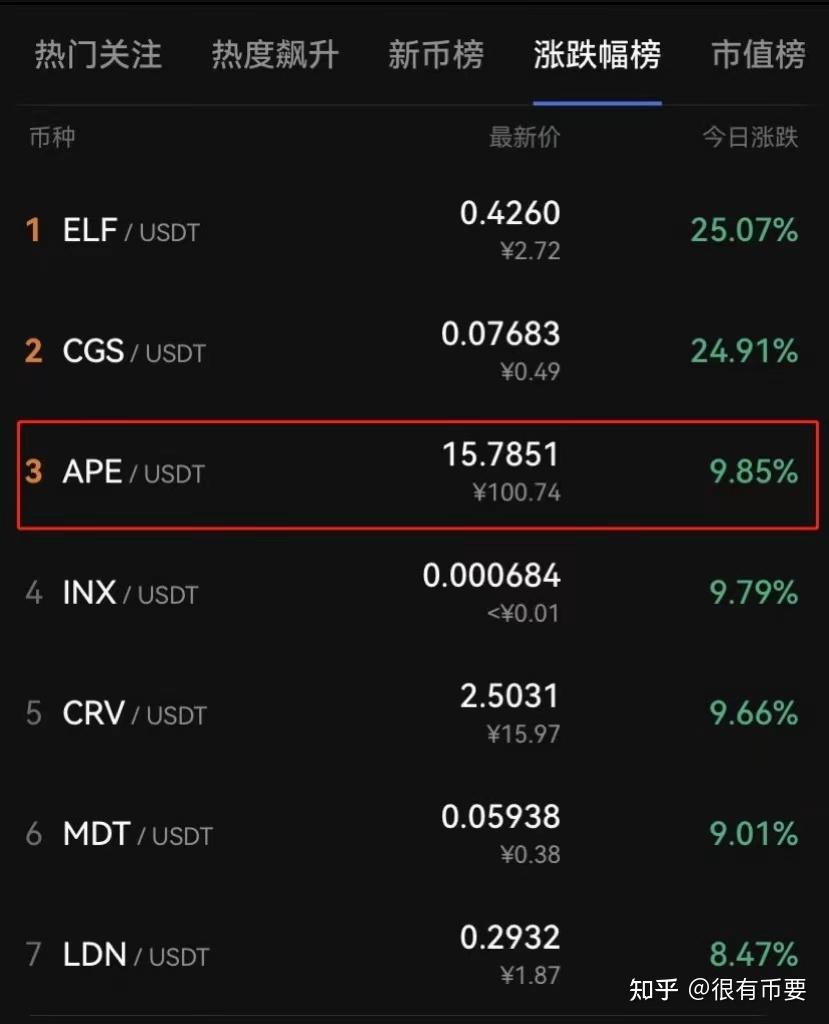Click APE's 9.85% change percentage
This screenshot has height=1024, width=829.
pyautogui.click(x=755, y=471)
